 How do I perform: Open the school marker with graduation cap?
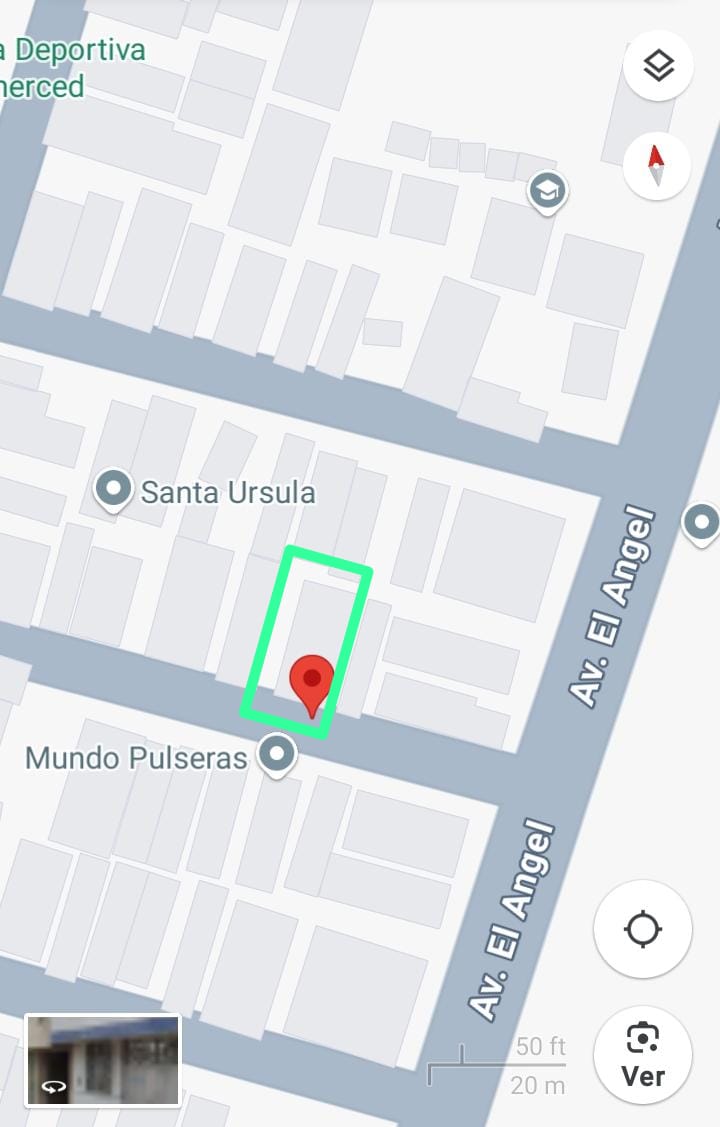[547, 191]
